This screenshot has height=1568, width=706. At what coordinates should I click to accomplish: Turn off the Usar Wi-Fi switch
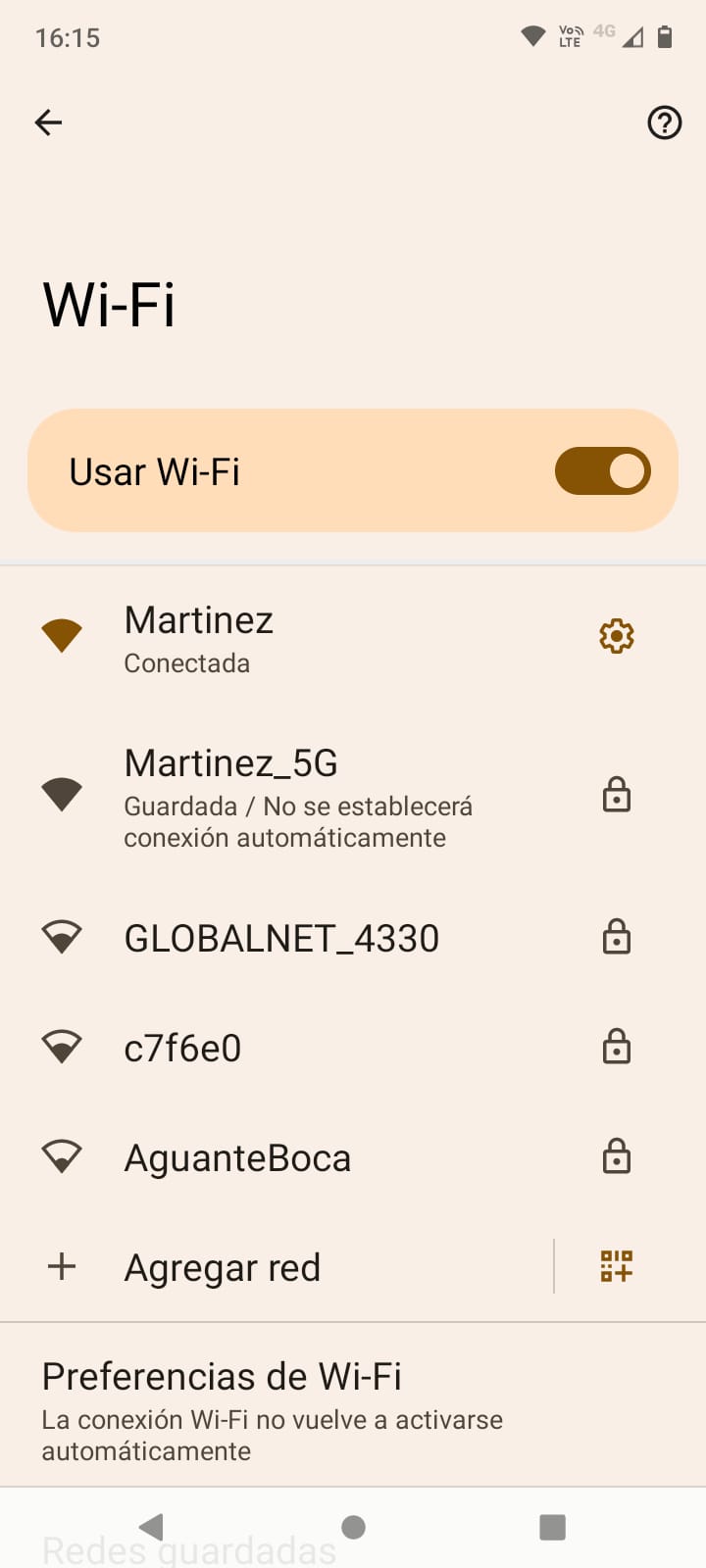[602, 471]
